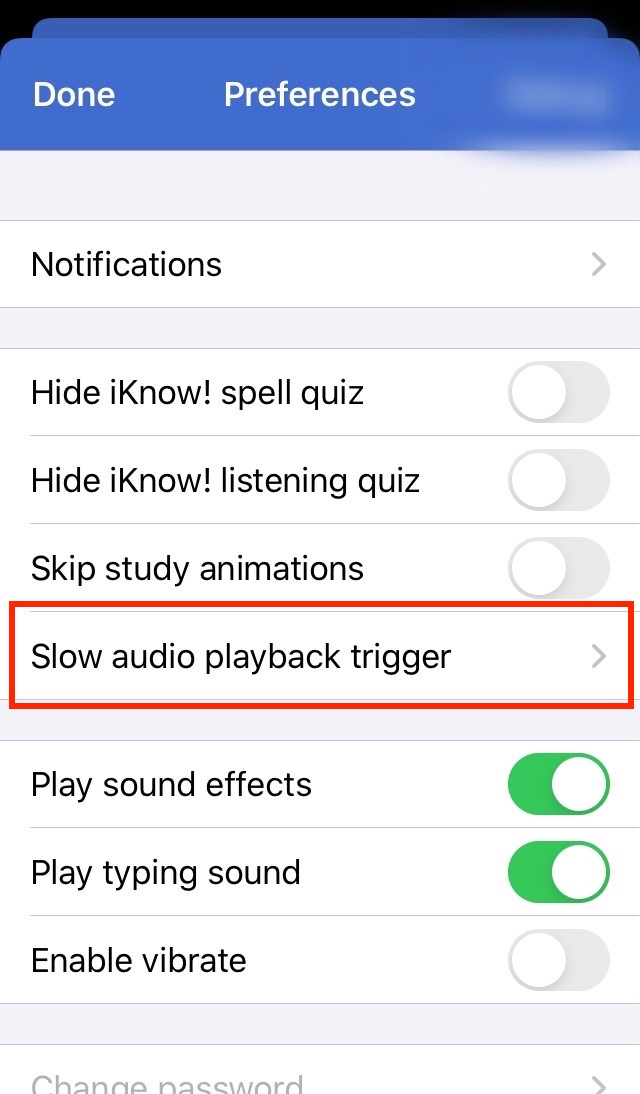Turn off Play typing sound
The image size is (640, 1094).
(x=558, y=872)
